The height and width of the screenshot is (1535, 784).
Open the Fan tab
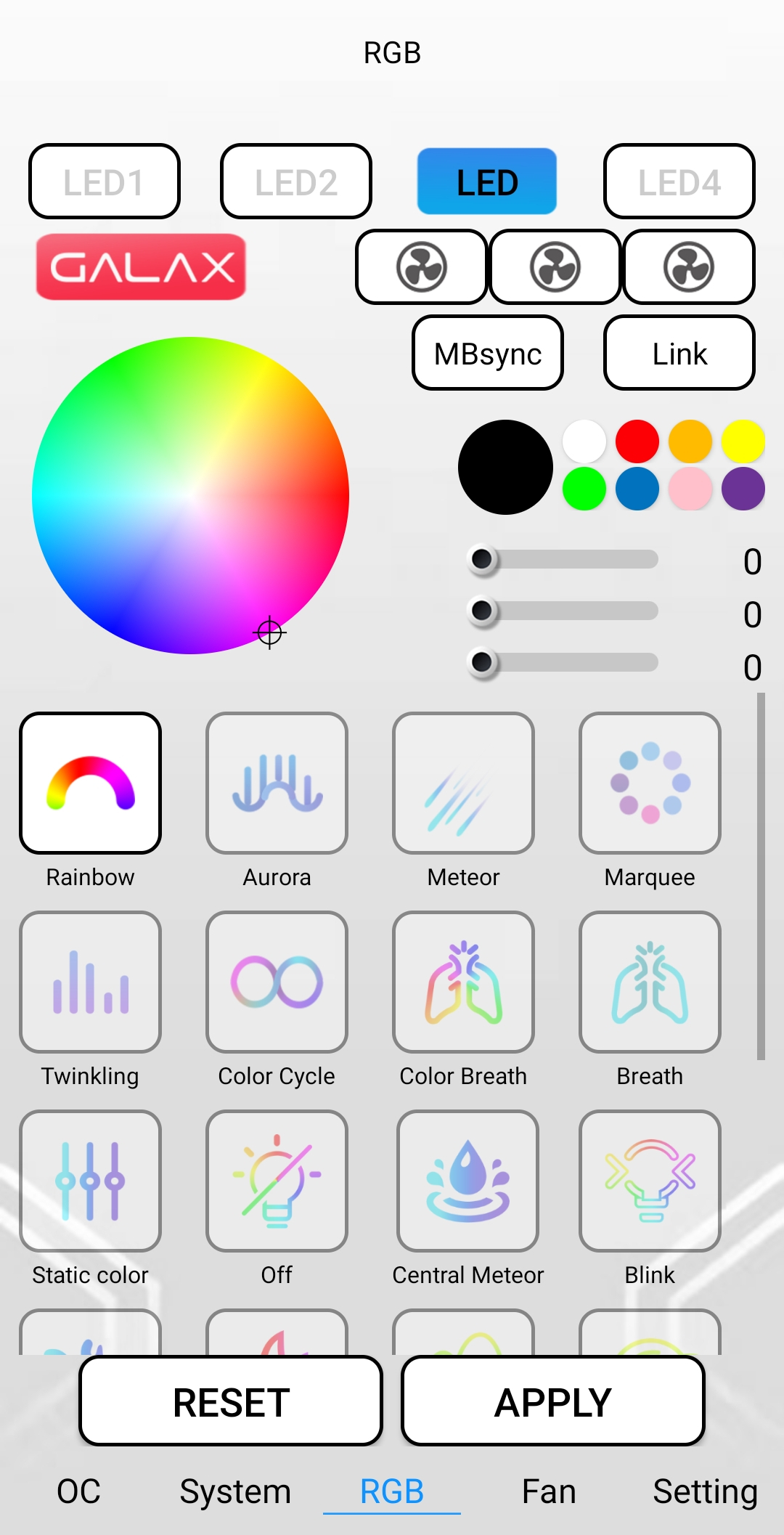point(549,1491)
